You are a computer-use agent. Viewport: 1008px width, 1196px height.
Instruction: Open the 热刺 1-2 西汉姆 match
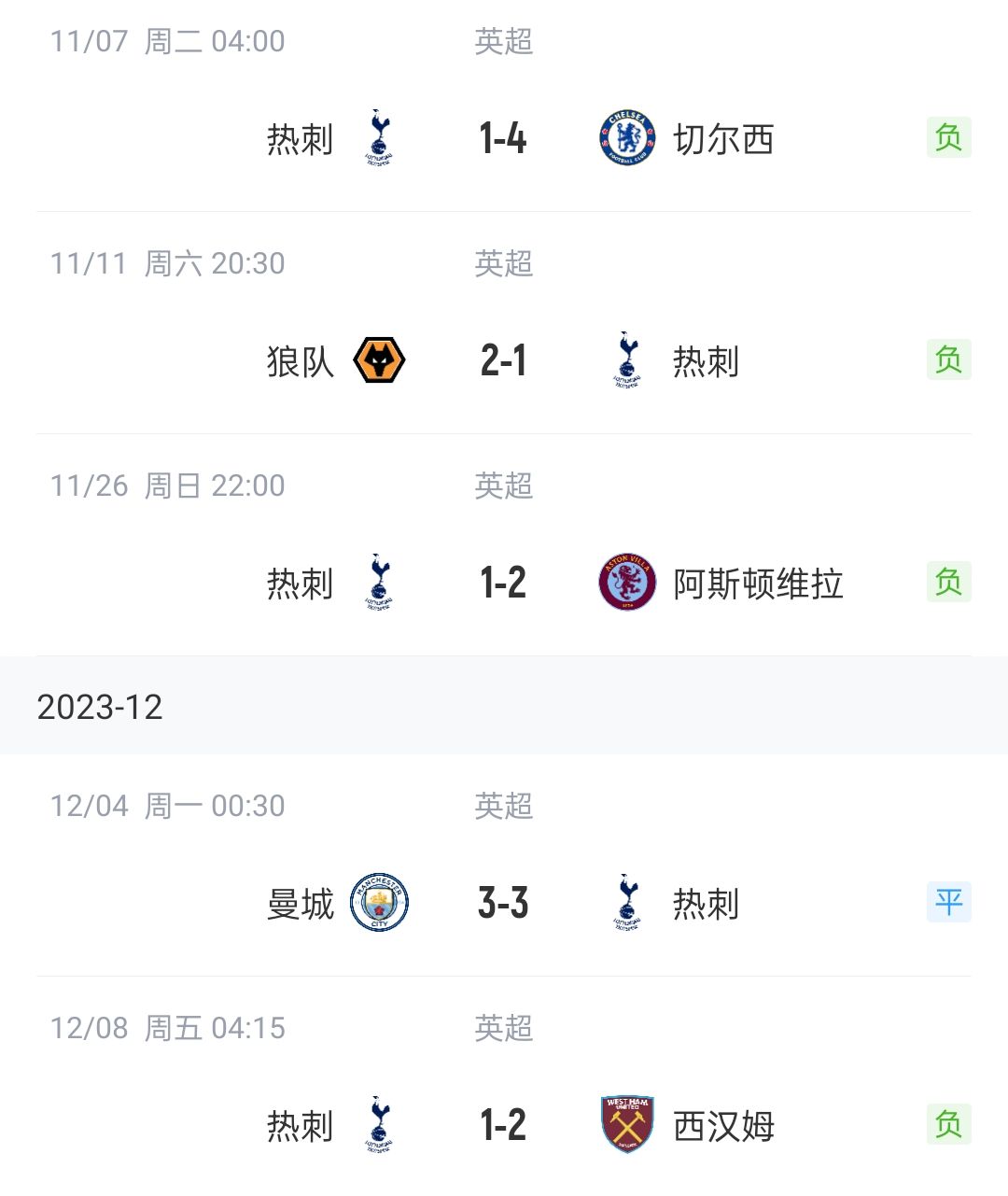tap(503, 1126)
